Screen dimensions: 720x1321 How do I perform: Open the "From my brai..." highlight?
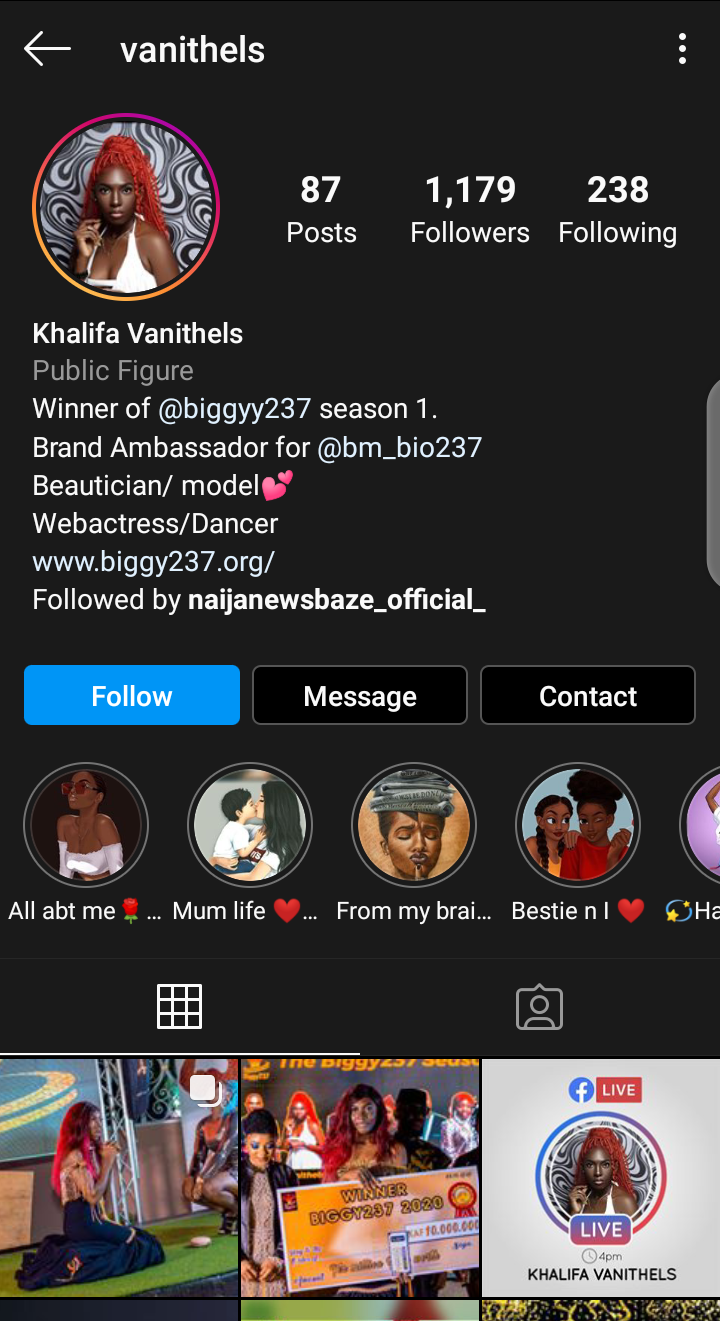pos(414,826)
